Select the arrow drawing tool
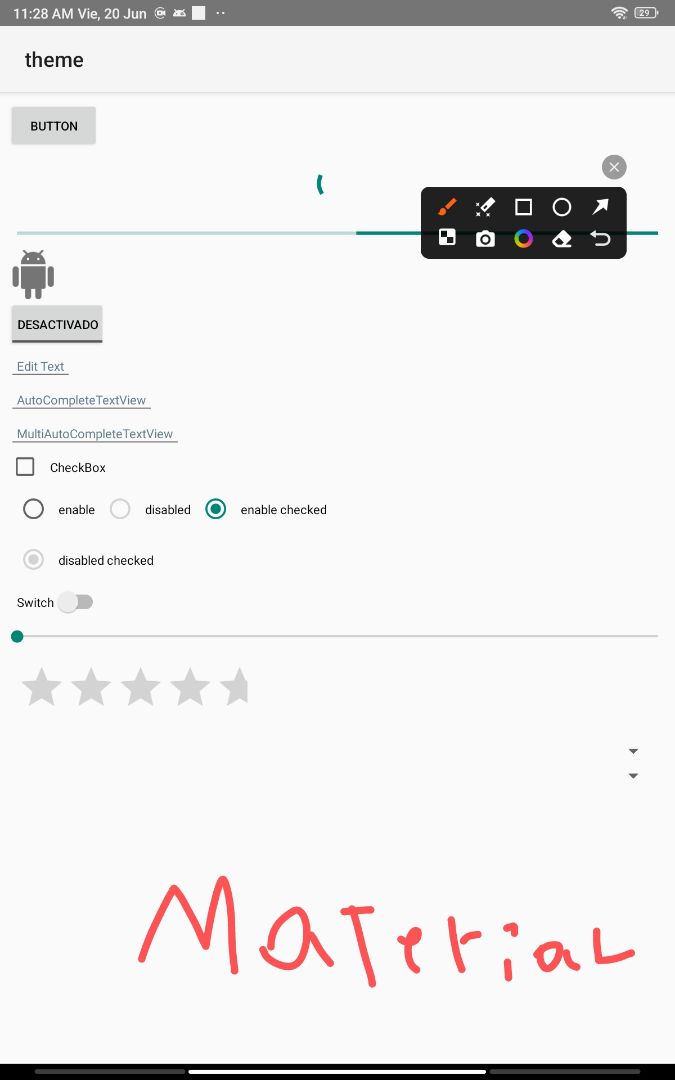 pyautogui.click(x=600, y=207)
